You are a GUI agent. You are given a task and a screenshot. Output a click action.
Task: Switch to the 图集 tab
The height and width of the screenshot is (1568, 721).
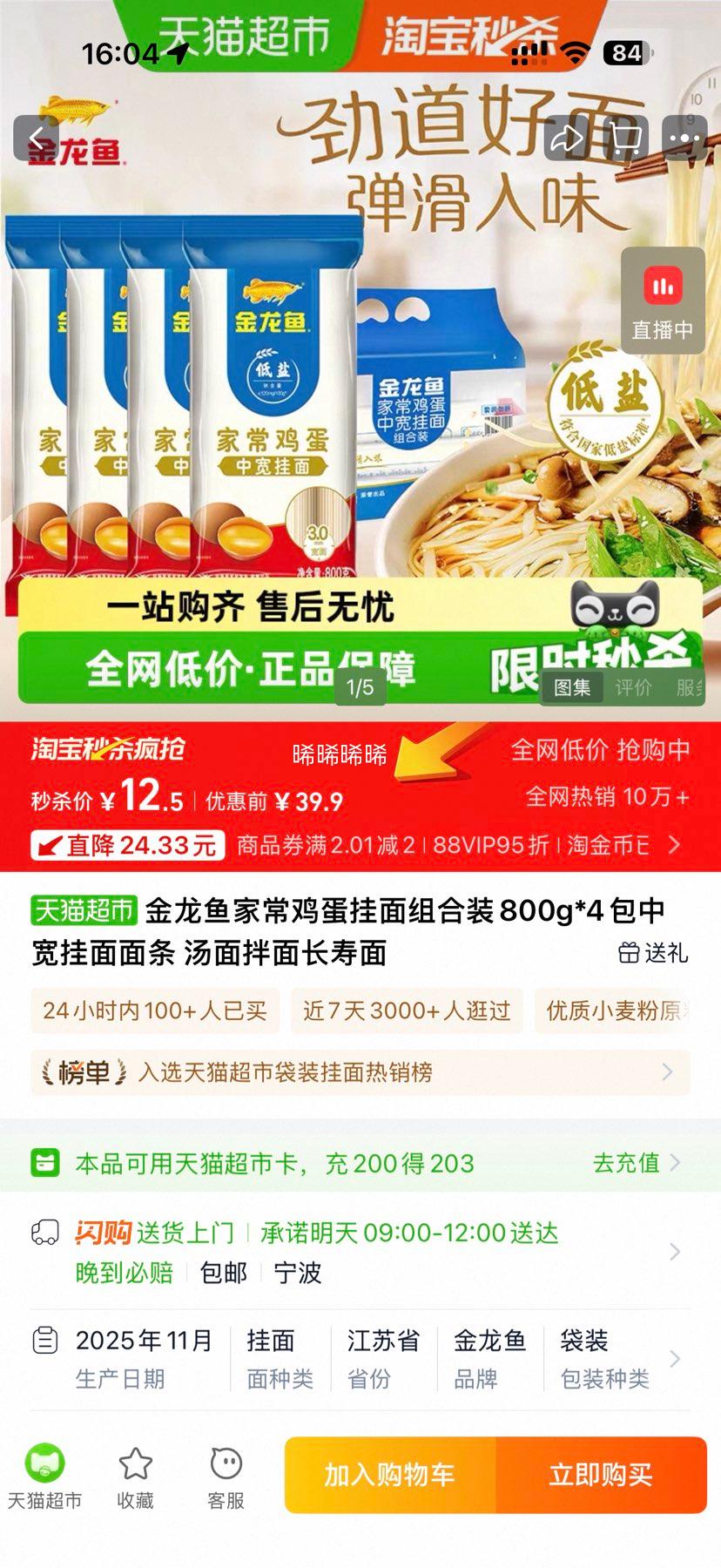[572, 687]
